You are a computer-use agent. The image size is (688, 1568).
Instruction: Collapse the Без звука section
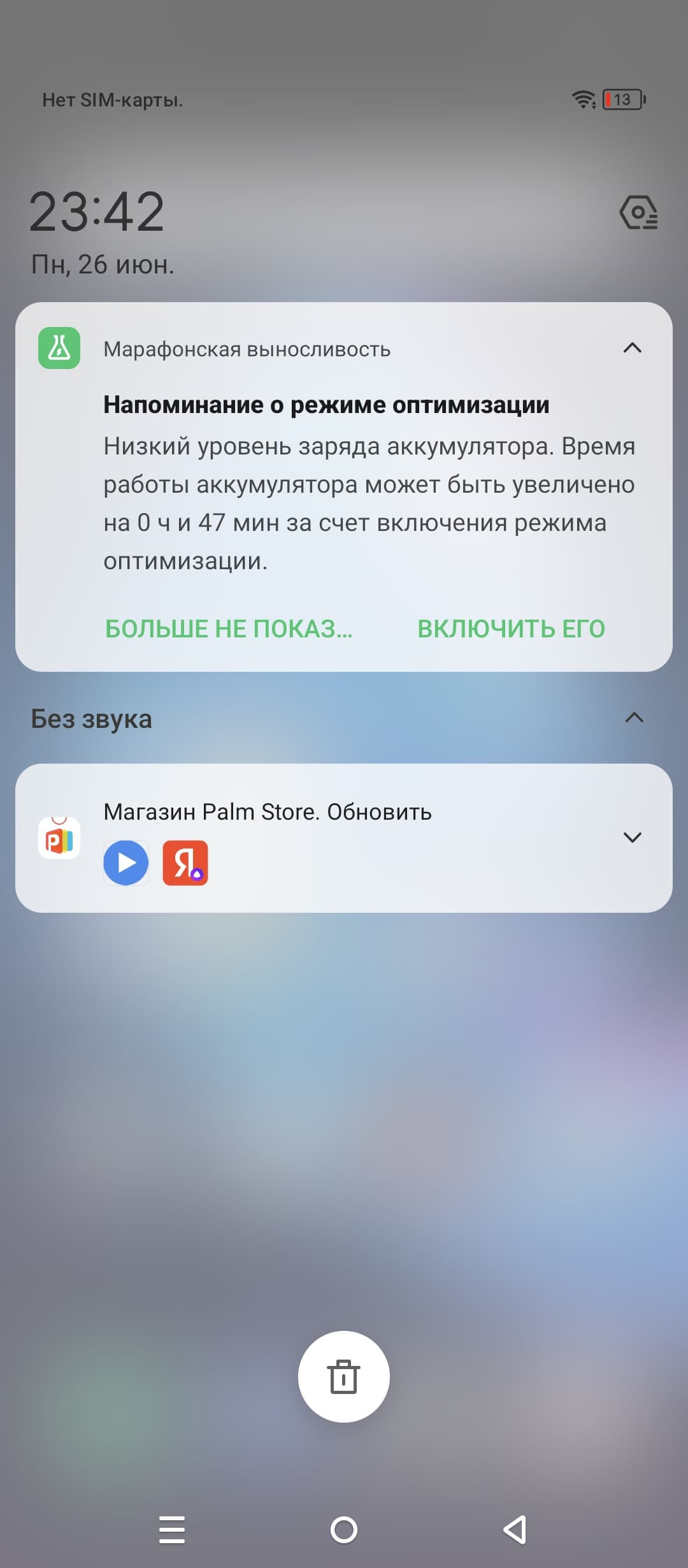click(634, 718)
